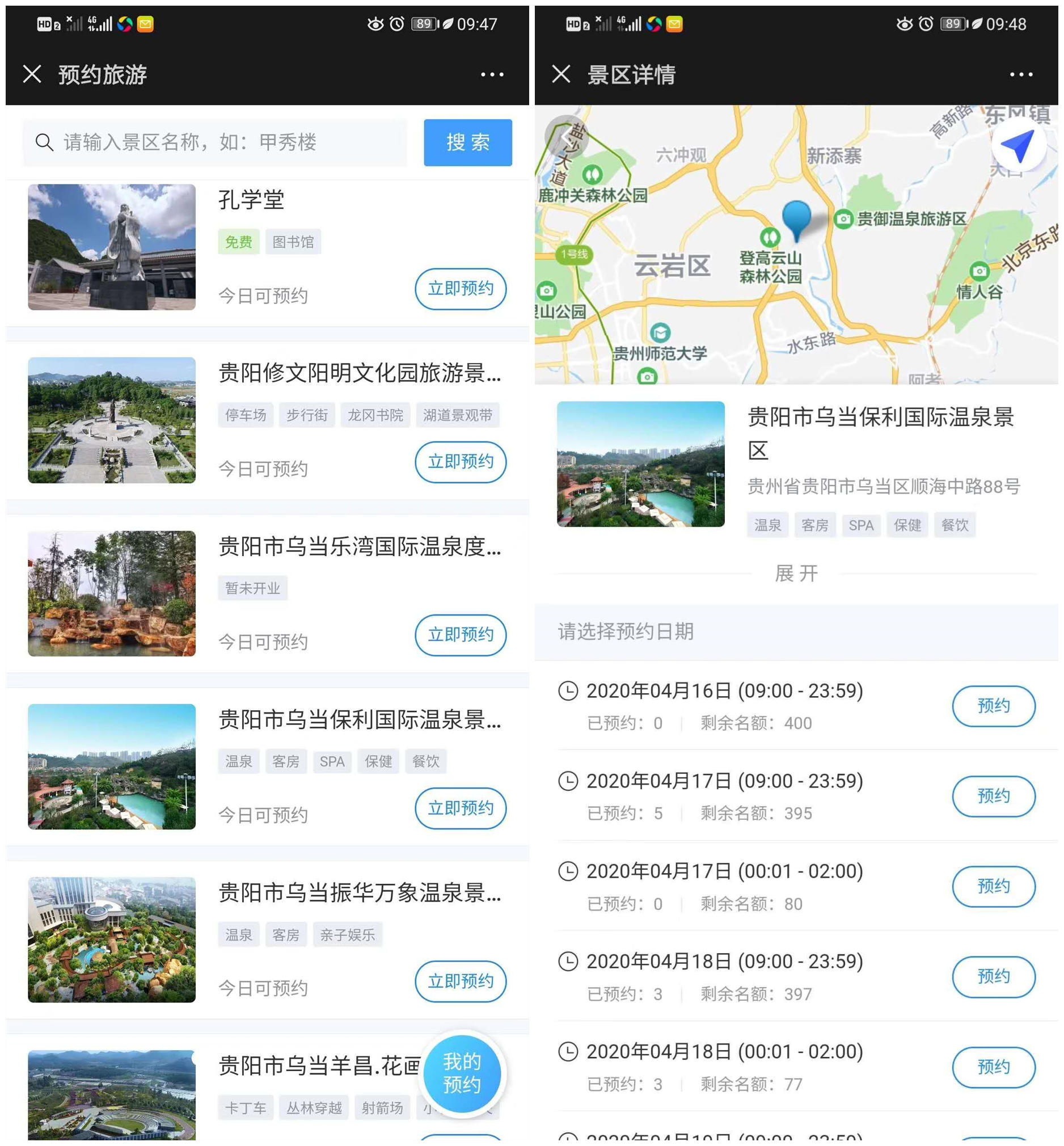Close the 景区详情 page
Image resolution: width=1064 pixels, height=1146 pixels.
pyautogui.click(x=561, y=74)
